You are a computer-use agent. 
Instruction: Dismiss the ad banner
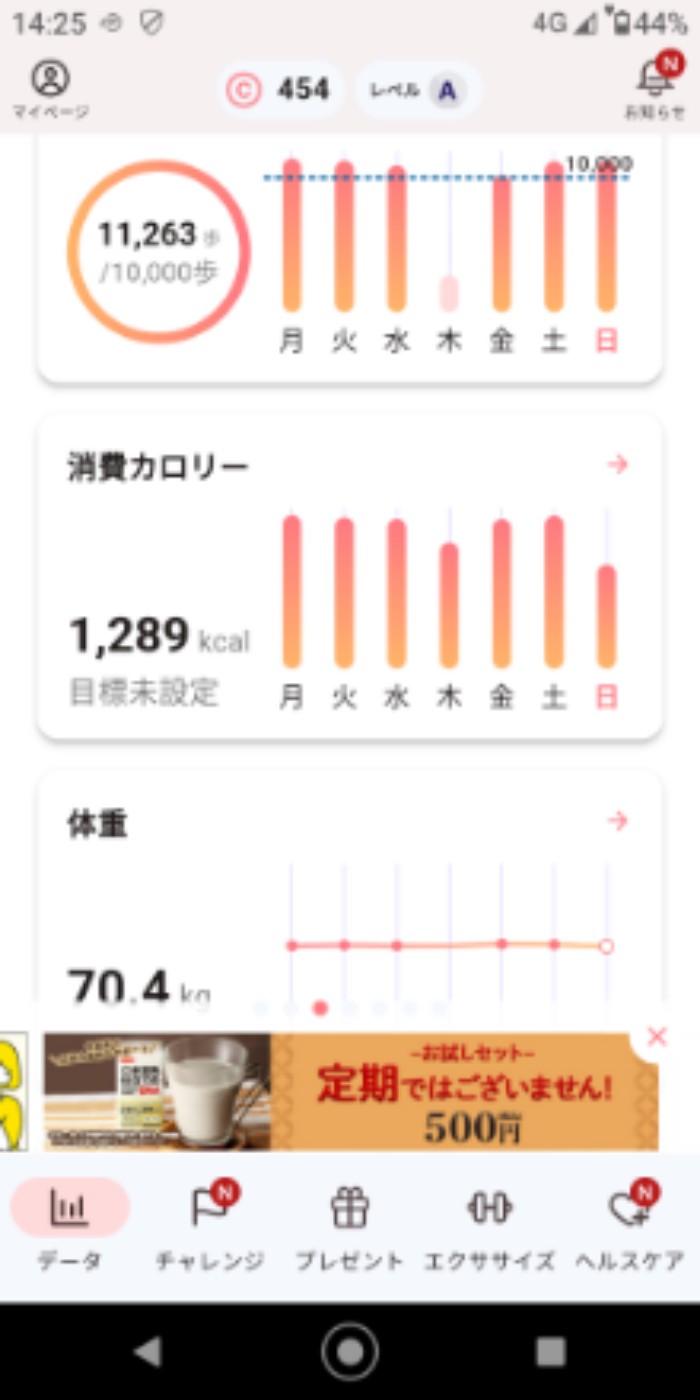657,1037
